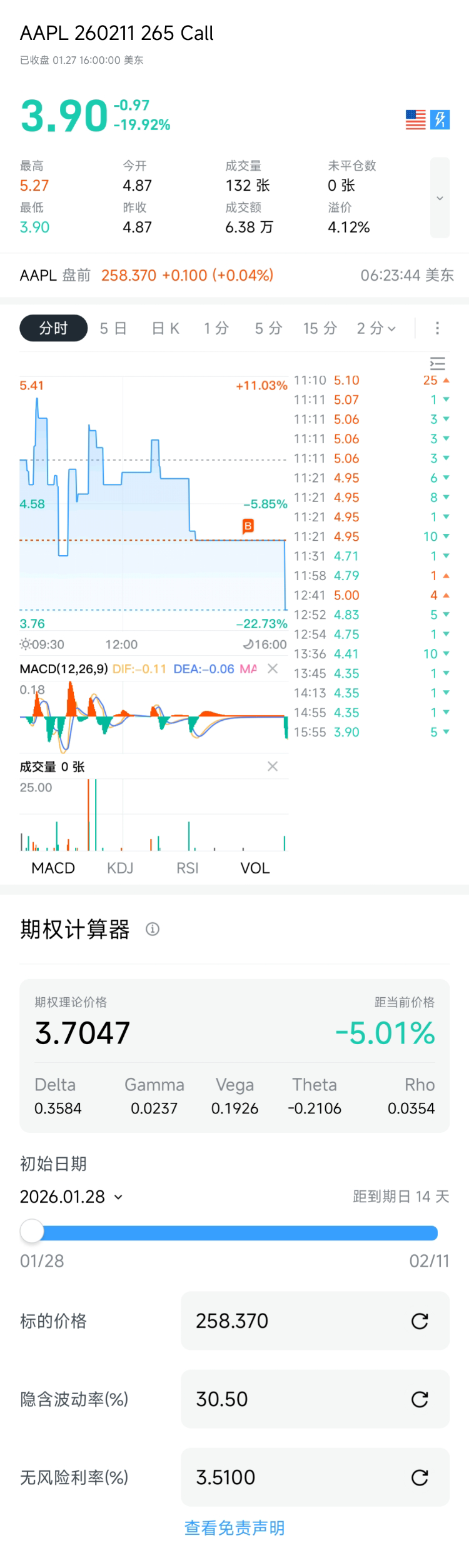Toggle the trade list layout icon

point(438,363)
